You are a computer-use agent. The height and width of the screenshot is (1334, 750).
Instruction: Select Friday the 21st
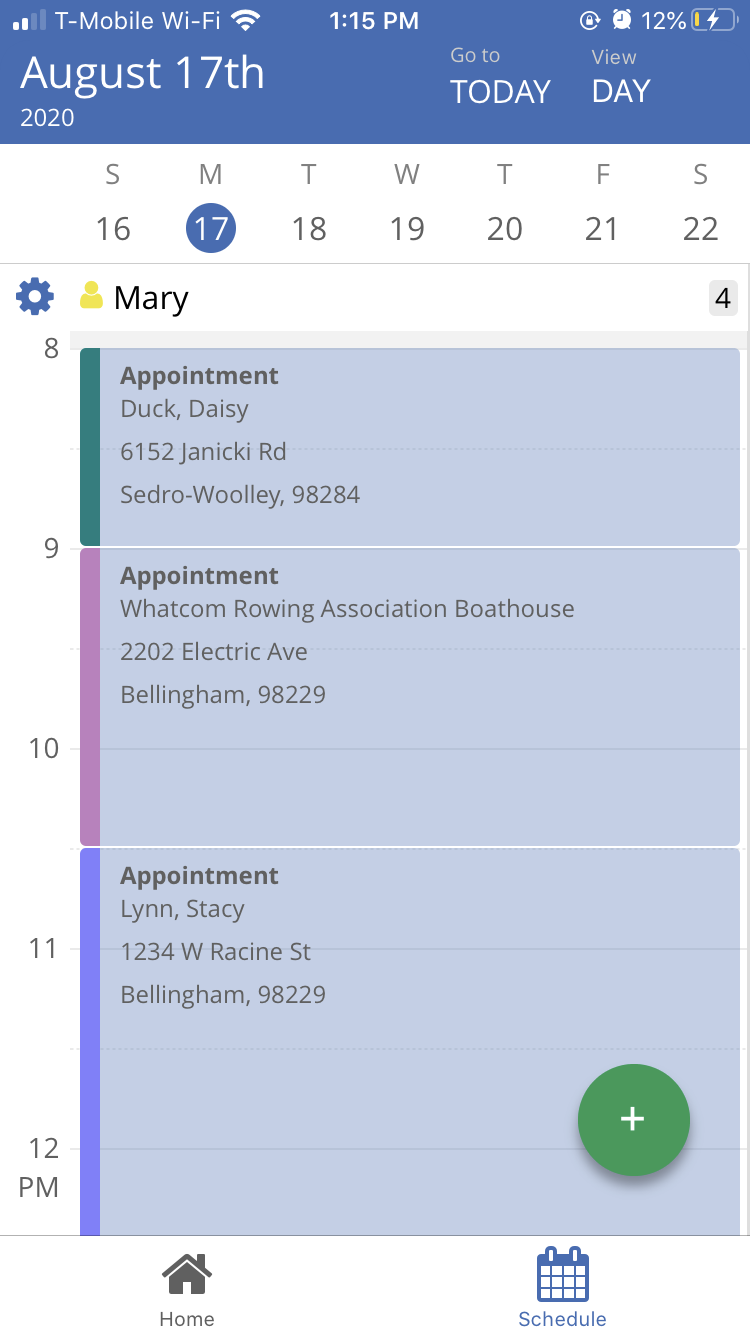(x=602, y=228)
